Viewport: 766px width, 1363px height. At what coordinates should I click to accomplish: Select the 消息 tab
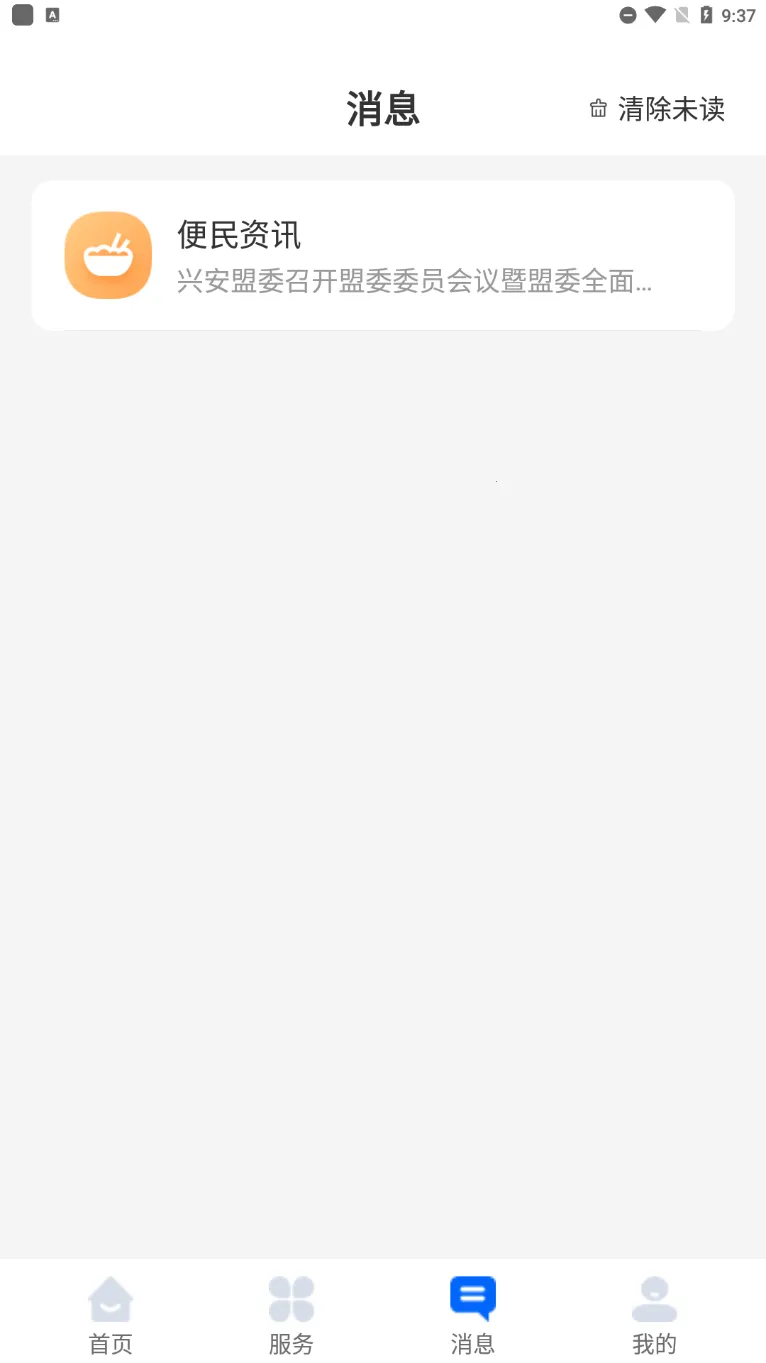click(473, 1315)
